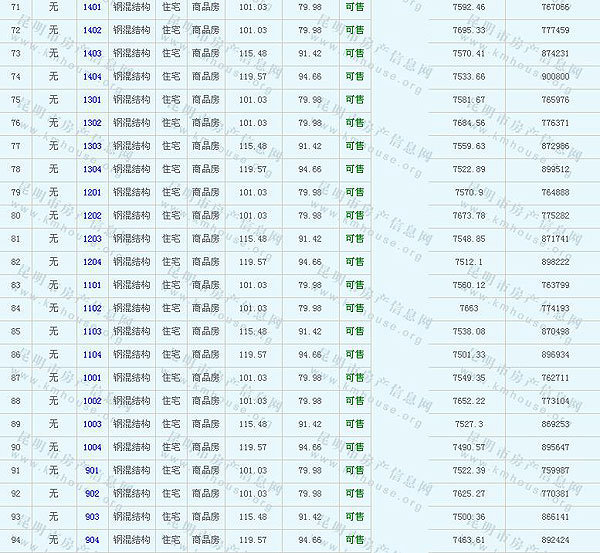This screenshot has width=600, height=553.
Task: View unit 1204 details
Action: (x=92, y=262)
